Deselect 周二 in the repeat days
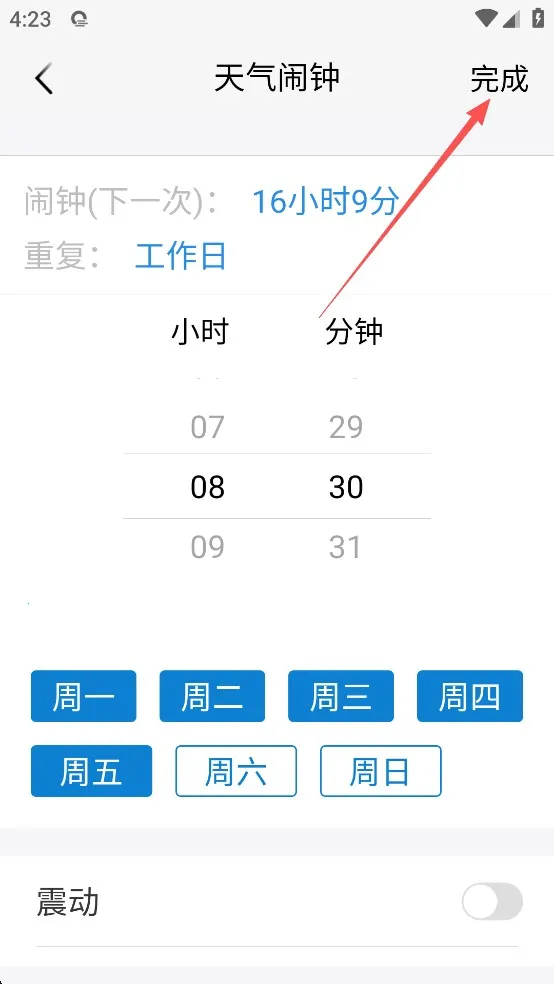 [x=212, y=696]
